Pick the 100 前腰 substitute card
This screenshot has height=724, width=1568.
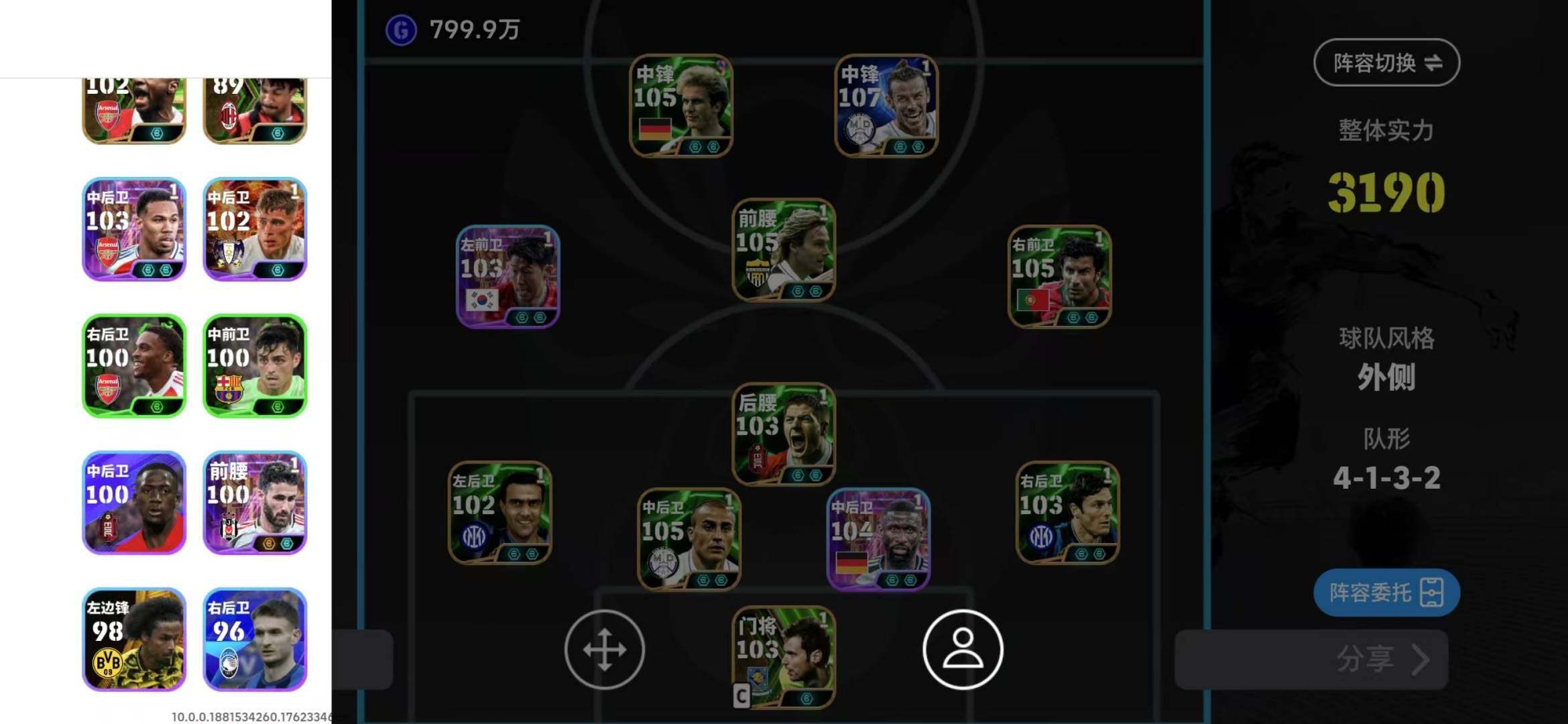(255, 503)
